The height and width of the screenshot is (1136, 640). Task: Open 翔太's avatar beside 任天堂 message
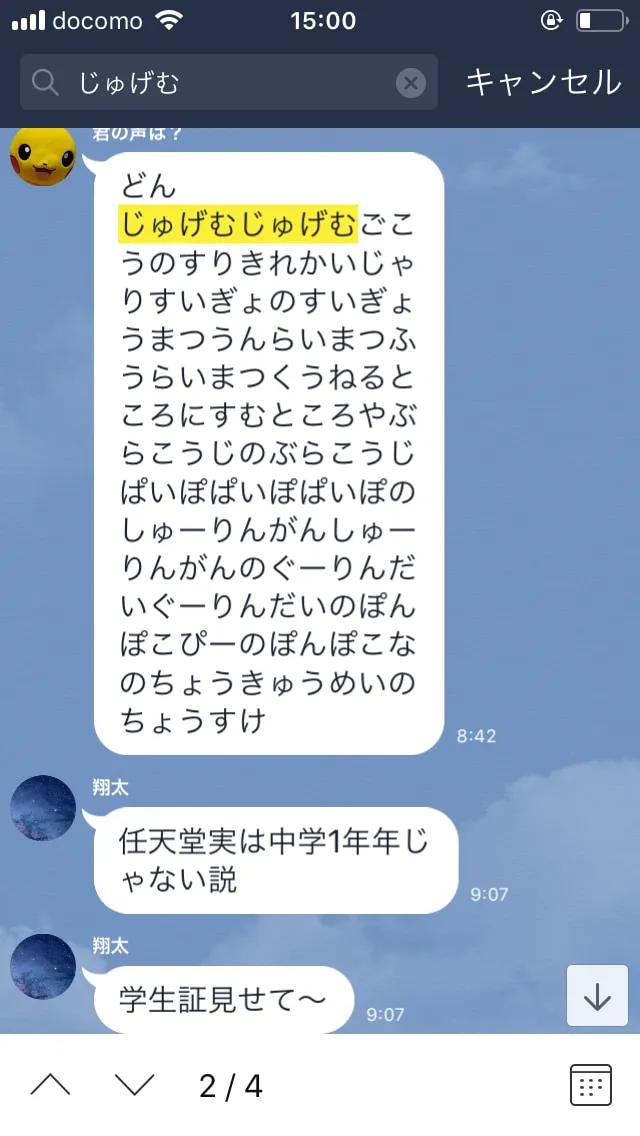coord(43,808)
